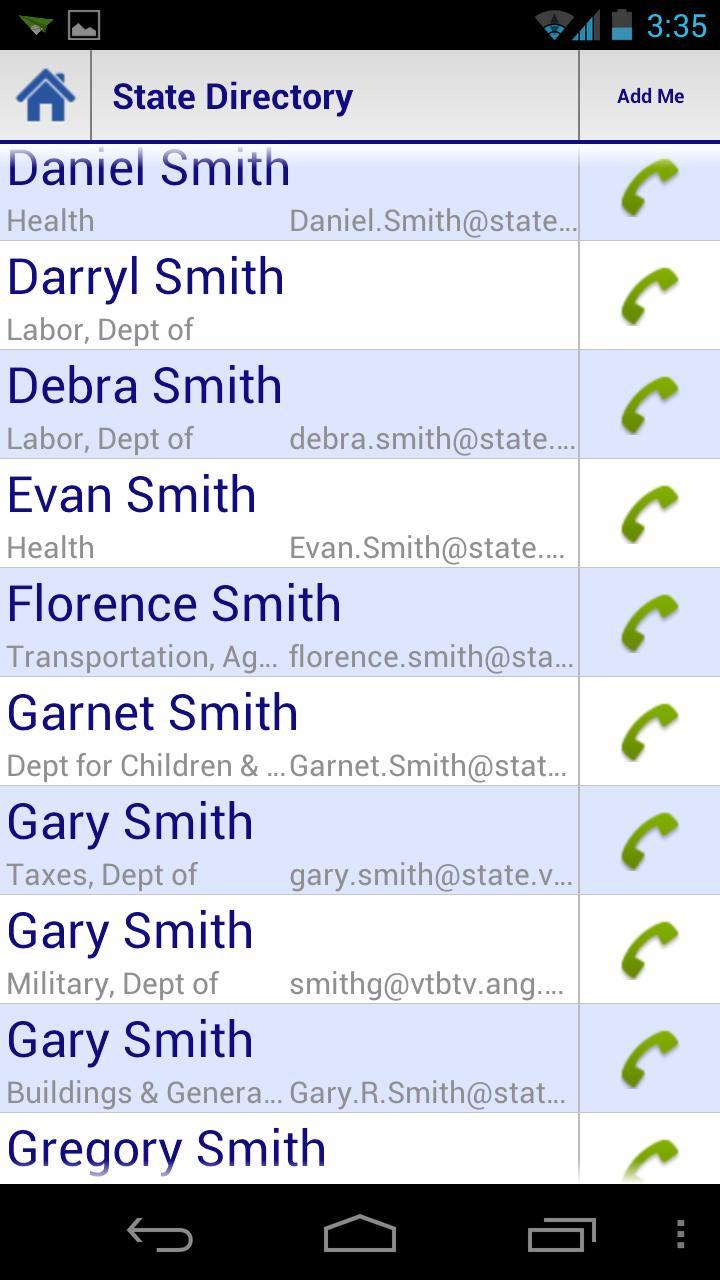720x1280 pixels.
Task: Open Darryl Smith's directory entry
Action: point(289,296)
